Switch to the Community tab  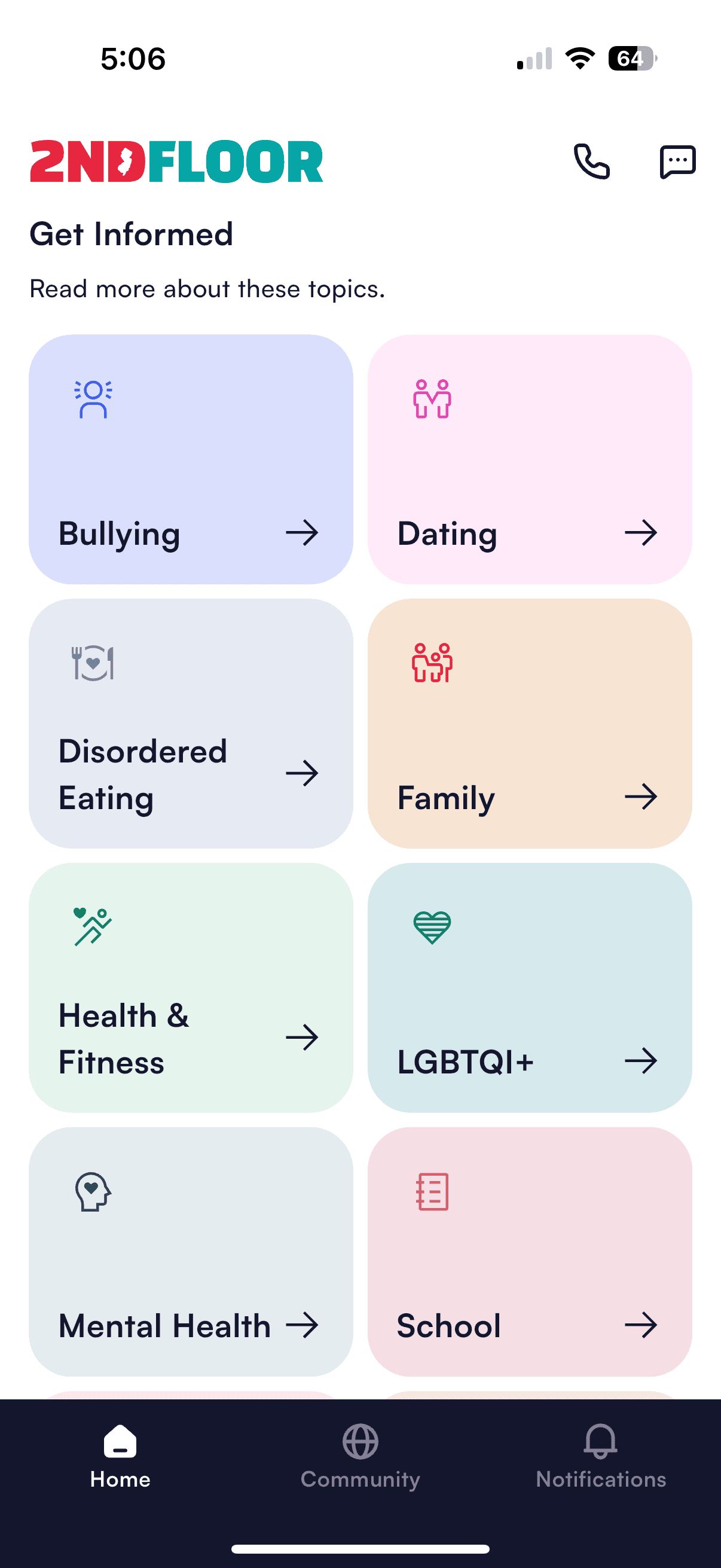pos(360,1456)
